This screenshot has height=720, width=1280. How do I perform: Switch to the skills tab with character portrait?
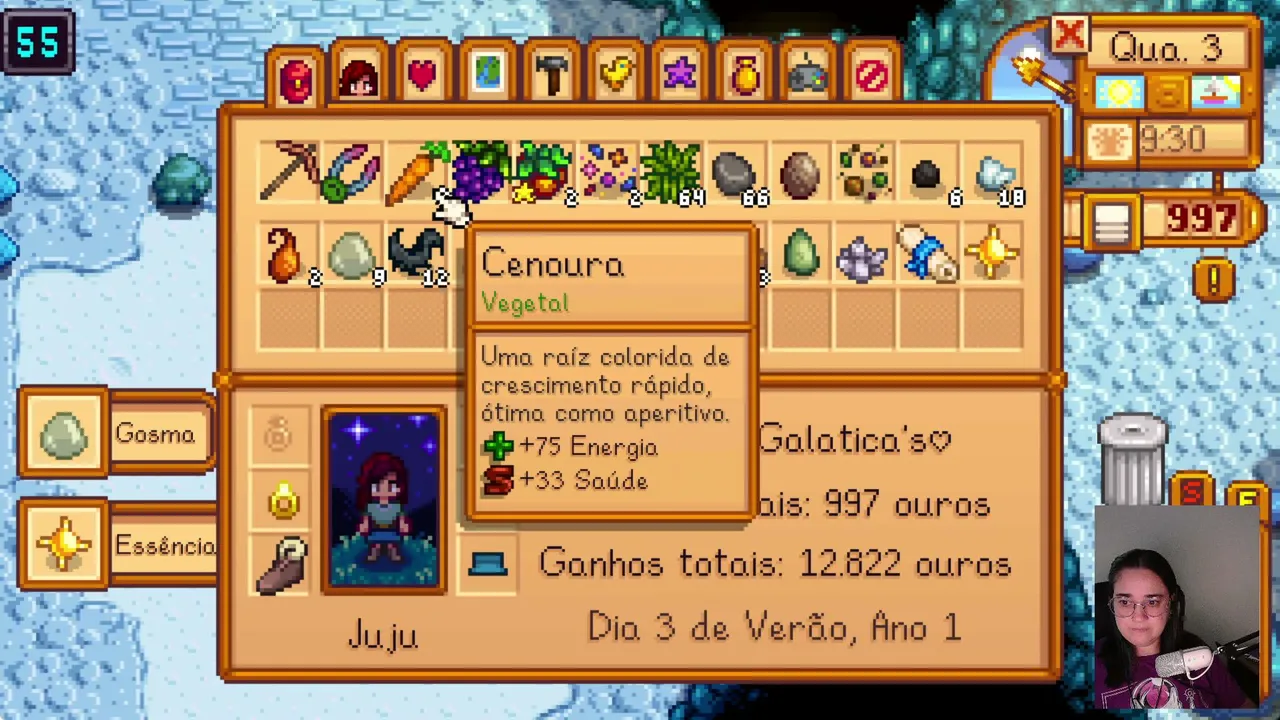click(x=359, y=75)
